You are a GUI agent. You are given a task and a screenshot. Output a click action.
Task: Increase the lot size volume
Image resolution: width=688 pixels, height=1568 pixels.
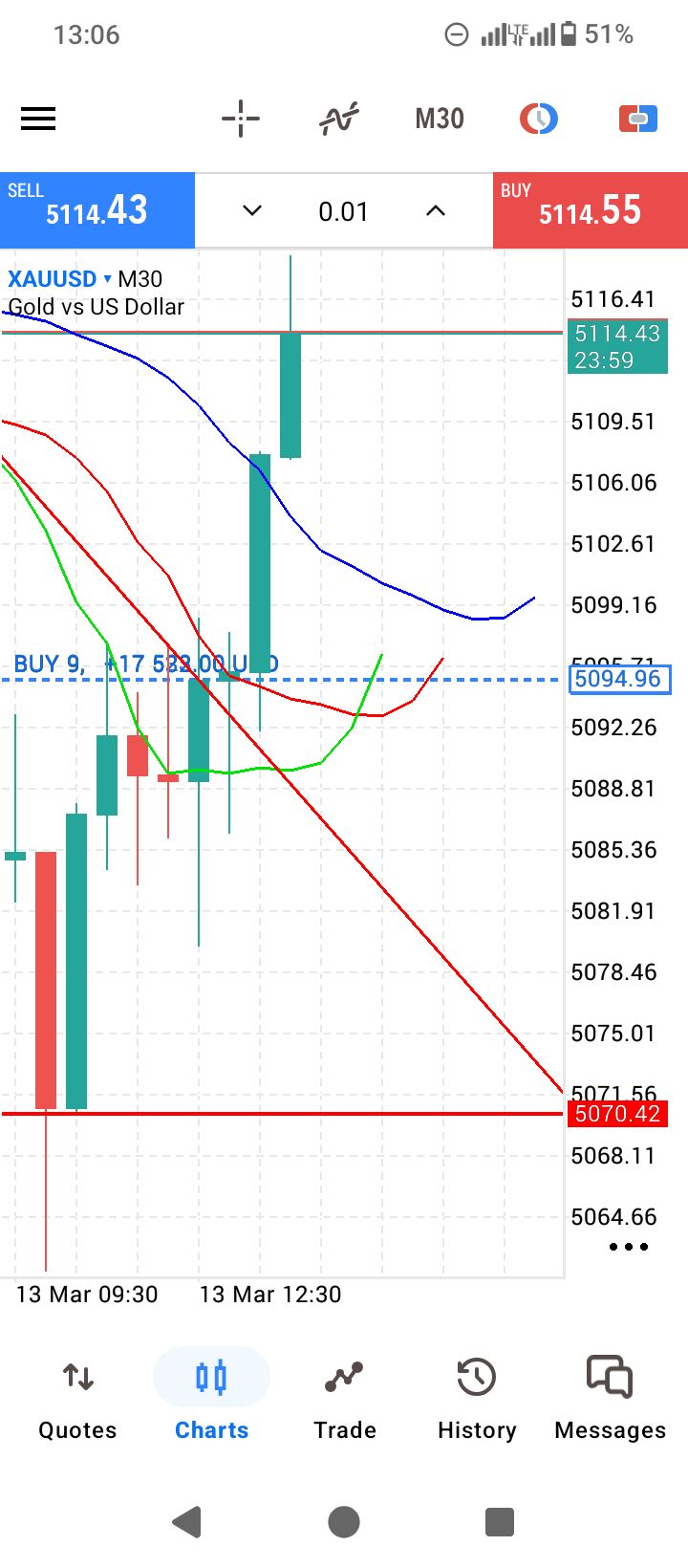tap(436, 210)
